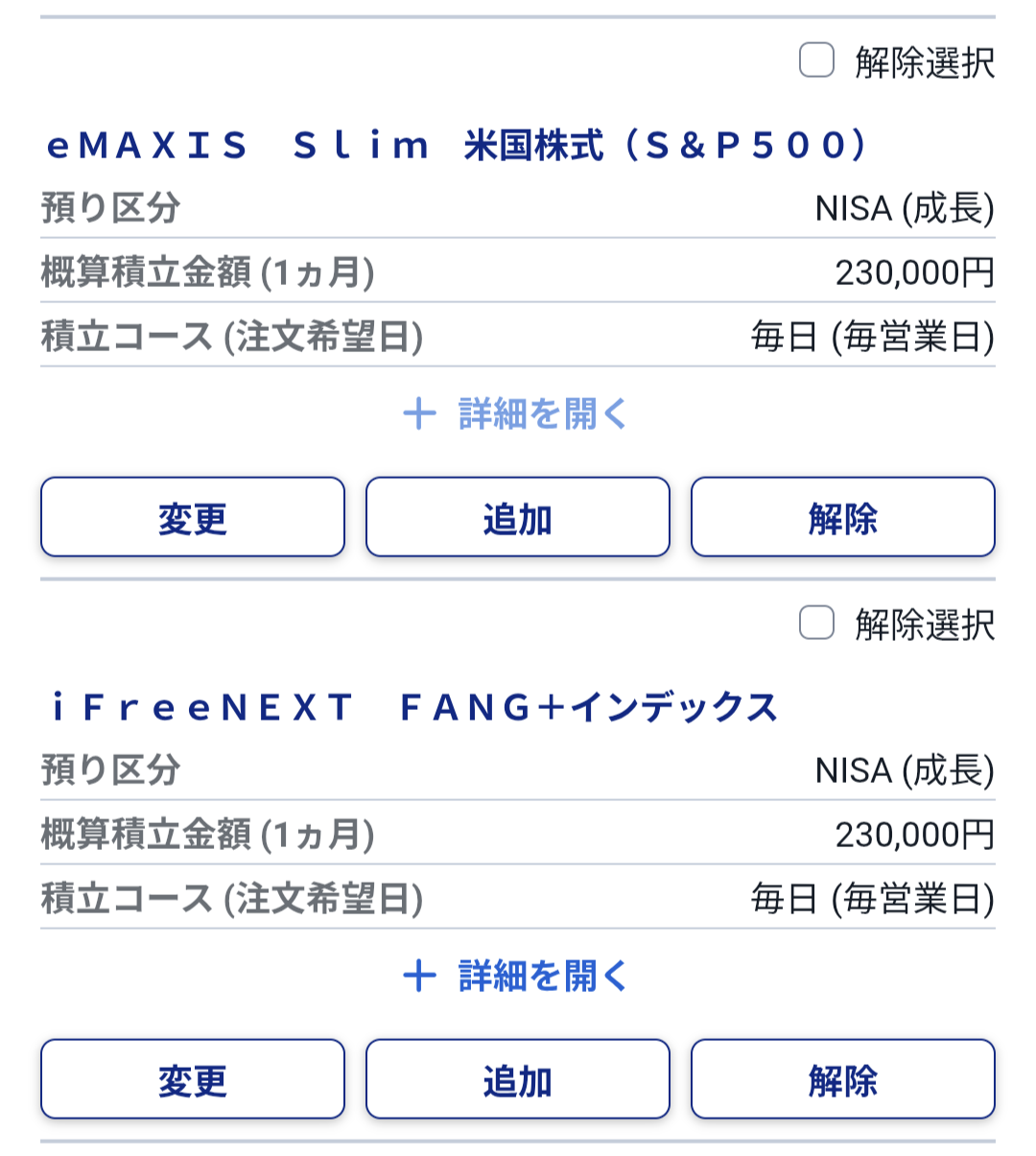This screenshot has height=1156, width=1036.
Task: Check 解除選択 for eMAXIS Slim 米国株式
Action: (816, 60)
